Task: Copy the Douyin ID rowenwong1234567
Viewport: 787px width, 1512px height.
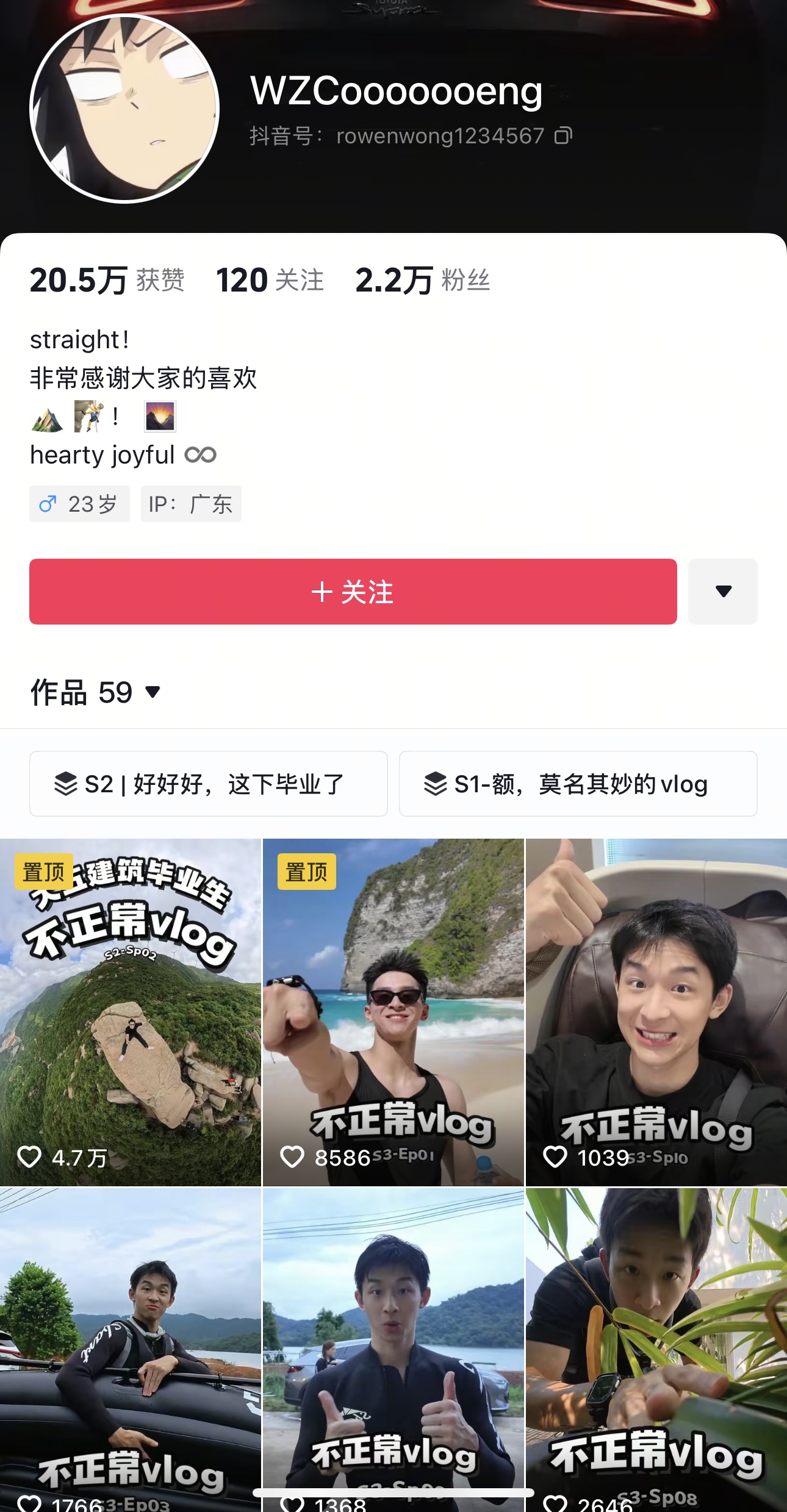Action: pyautogui.click(x=562, y=135)
